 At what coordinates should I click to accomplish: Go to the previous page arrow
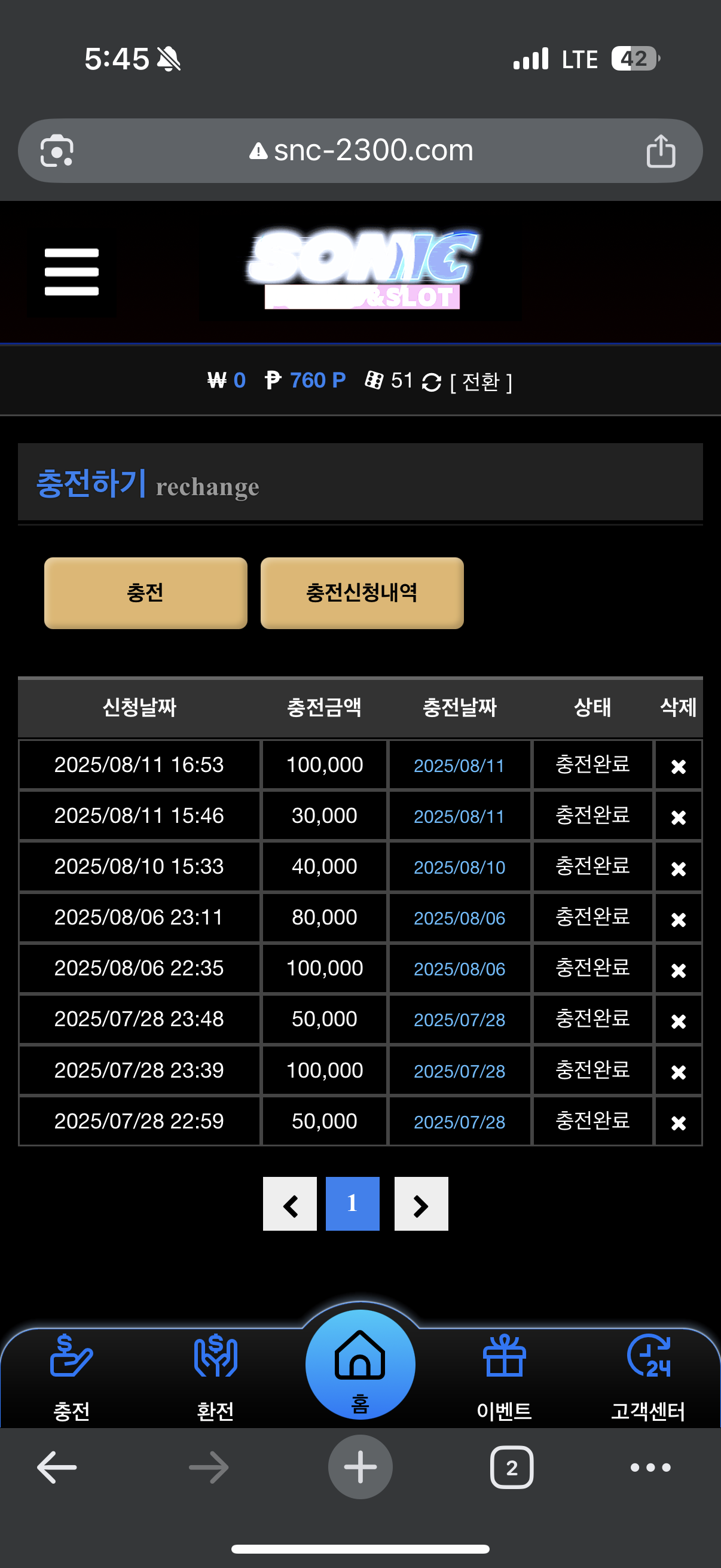(289, 1203)
